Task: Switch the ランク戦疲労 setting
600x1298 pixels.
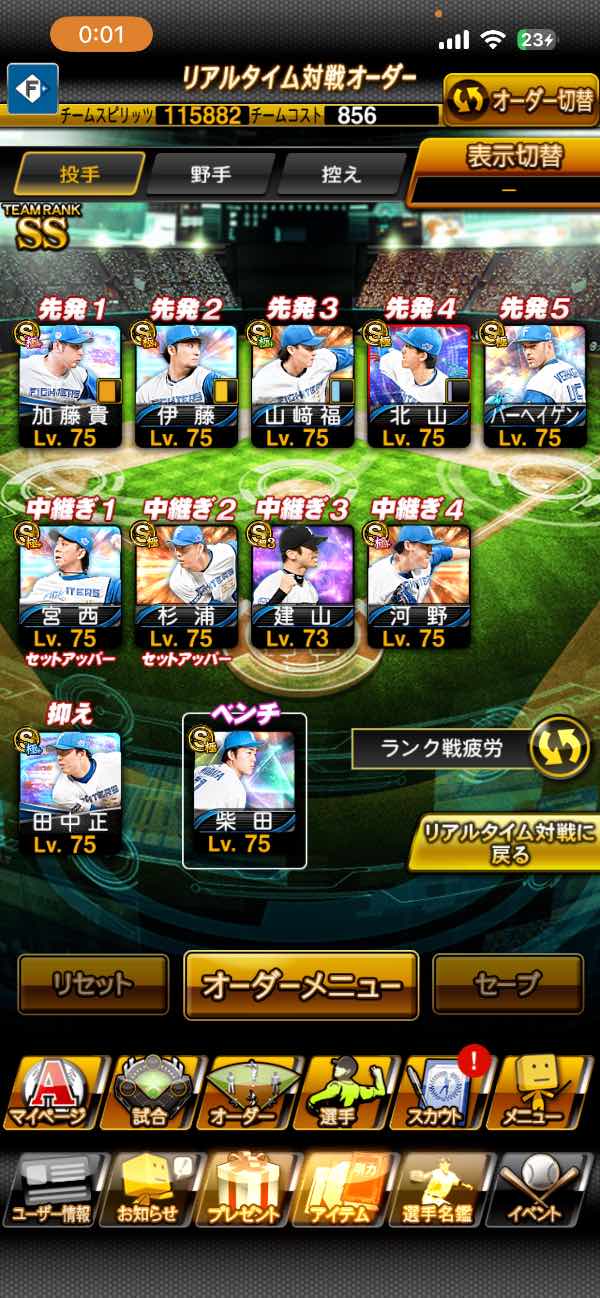Action: click(559, 749)
